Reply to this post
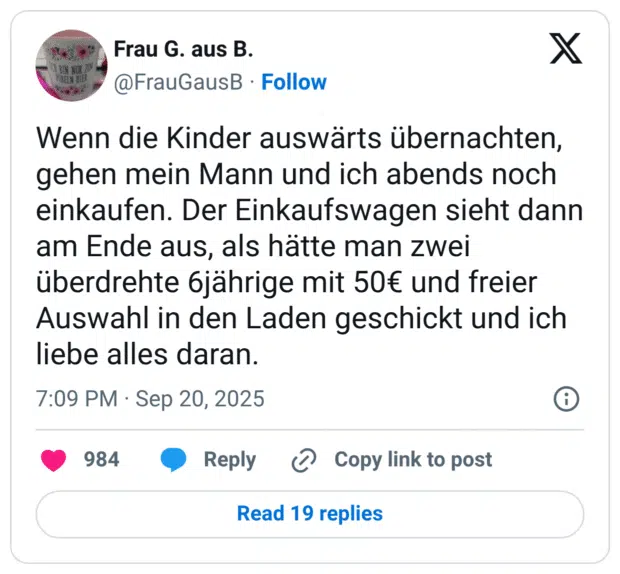This screenshot has height=574, width=620. click(x=209, y=460)
